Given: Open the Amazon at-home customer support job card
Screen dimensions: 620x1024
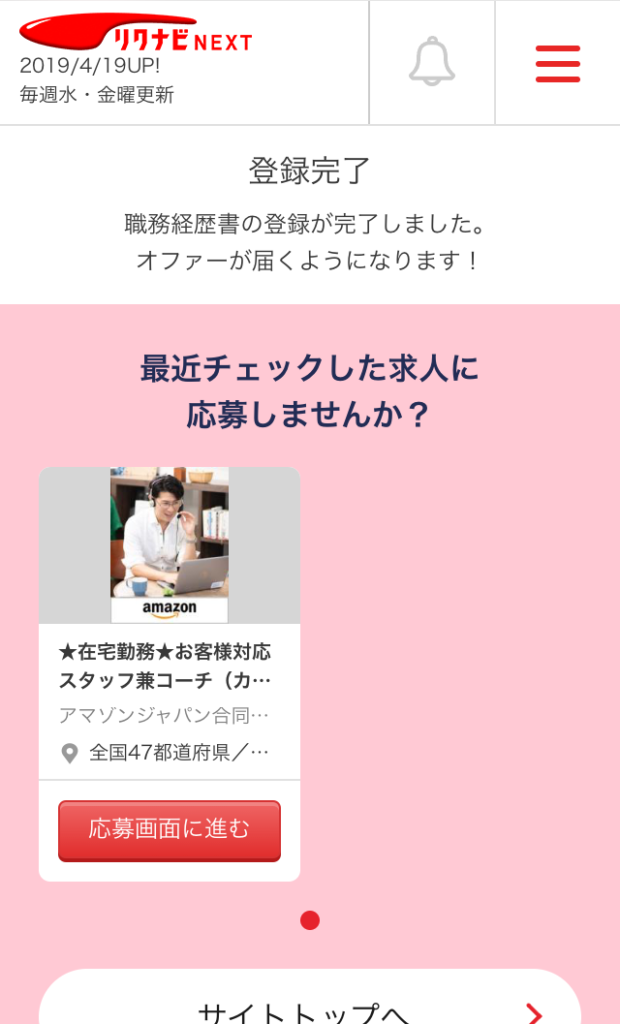Looking at the screenshot, I should [169, 665].
